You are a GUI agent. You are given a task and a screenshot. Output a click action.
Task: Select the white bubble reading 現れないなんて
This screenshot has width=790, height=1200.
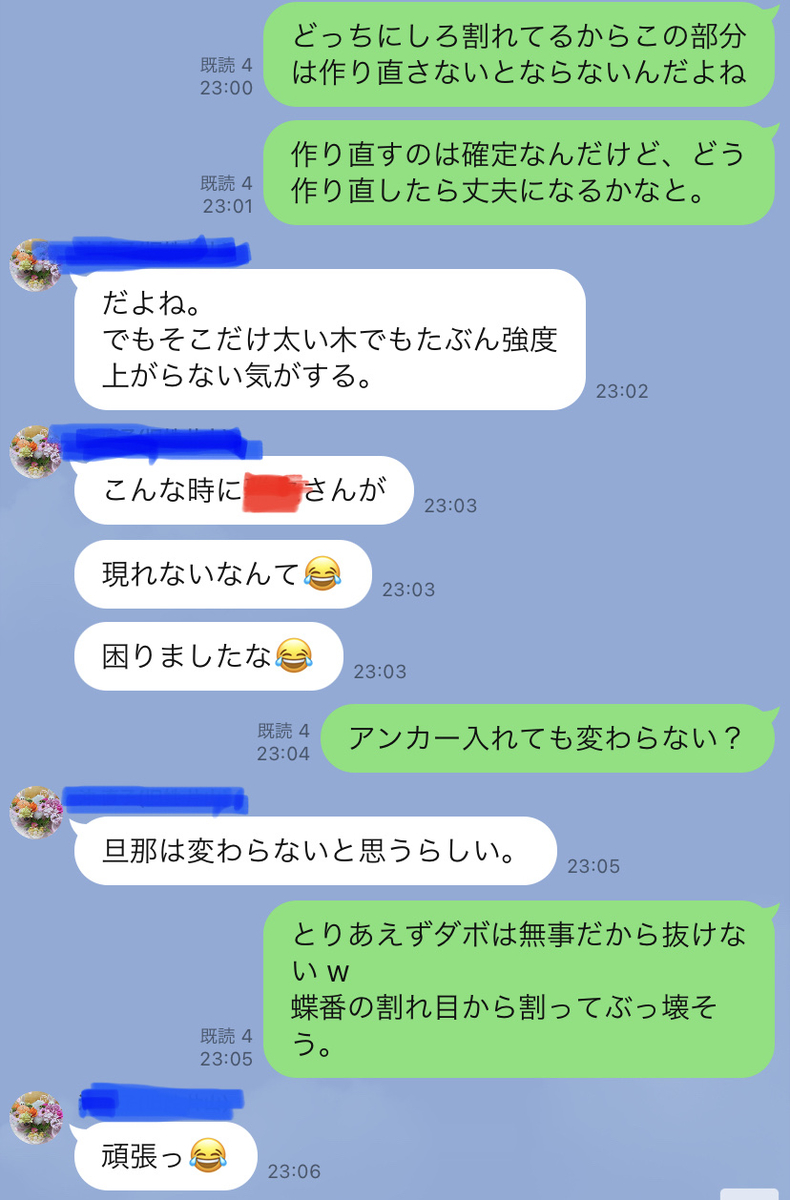coord(220,572)
